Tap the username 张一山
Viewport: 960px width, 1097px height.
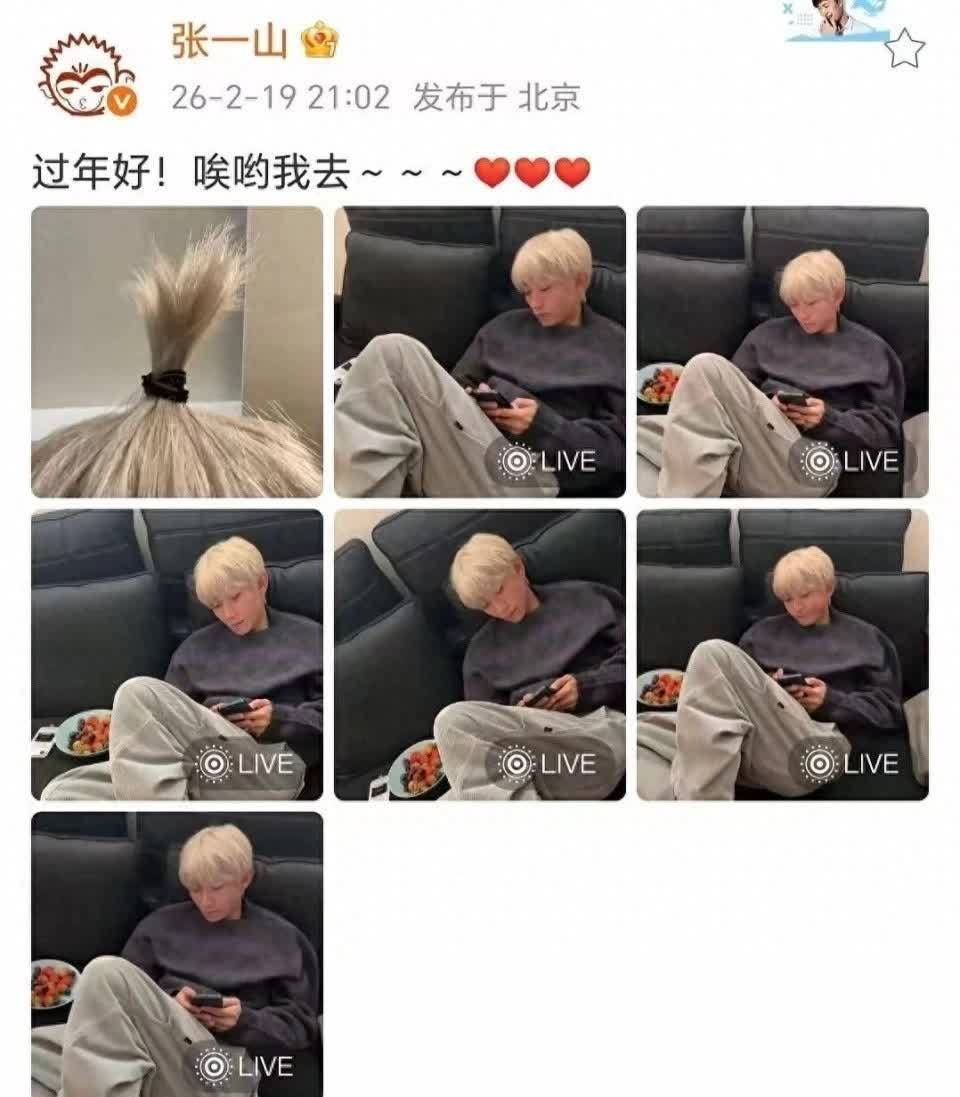tap(229, 42)
